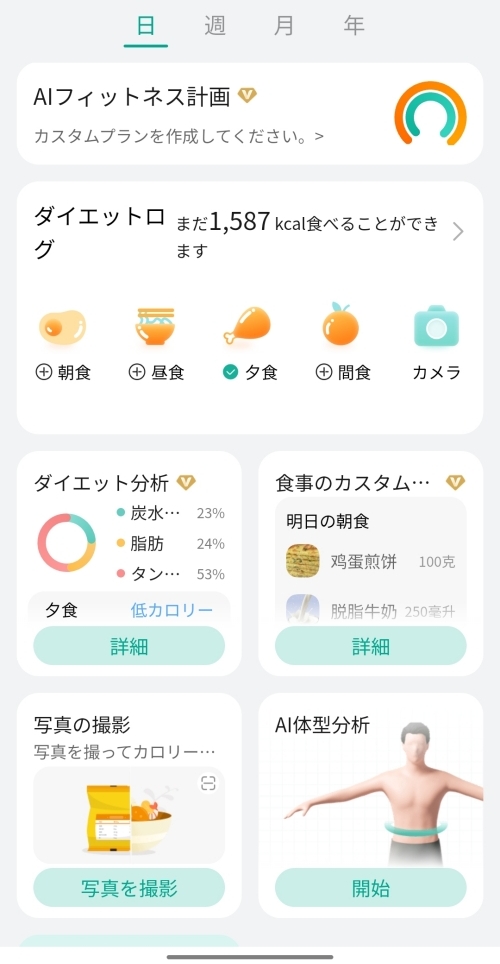Open the scan icon on the 写真の撮影 card

[x=209, y=783]
